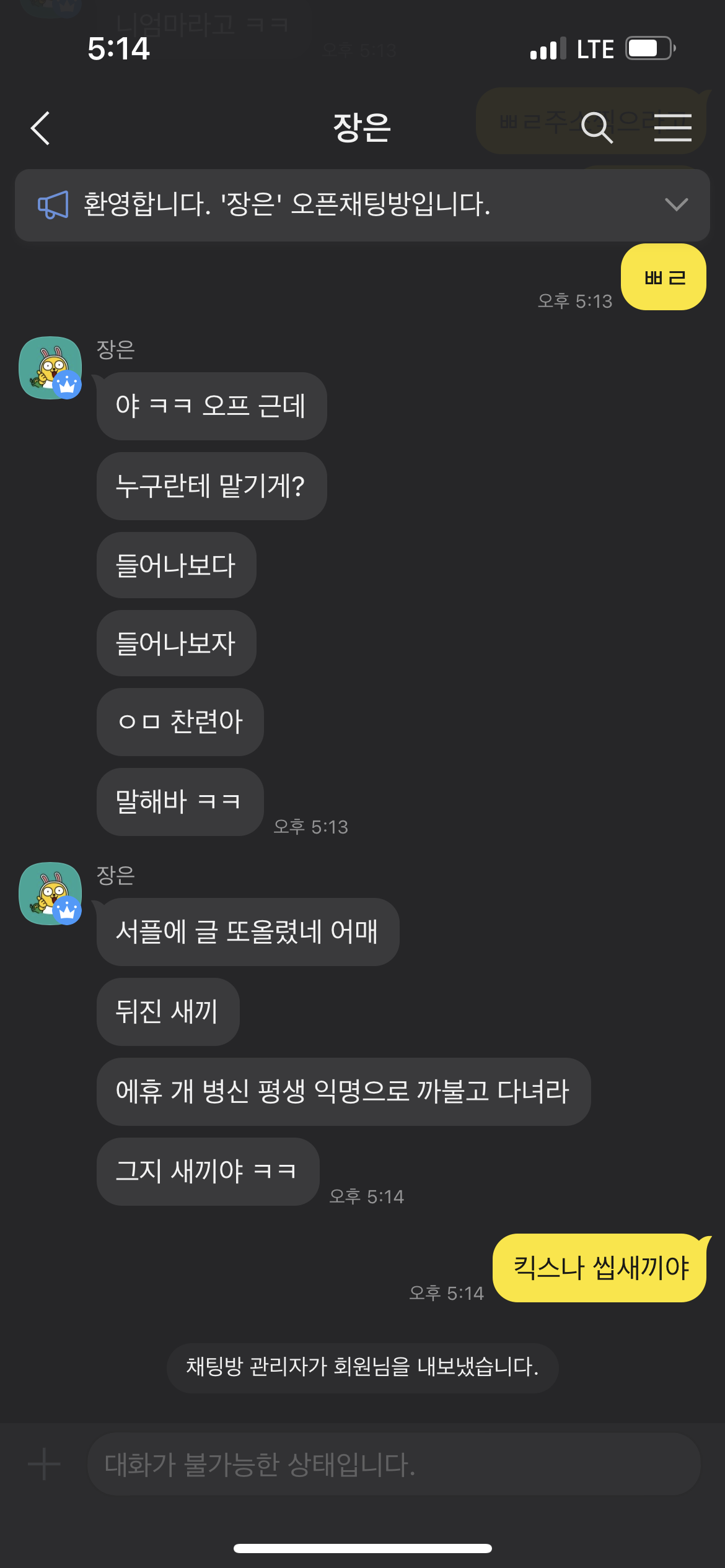Viewport: 725px width, 1568px height.
Task: Expand the 환영합니다 notice banner
Action: tap(676, 204)
